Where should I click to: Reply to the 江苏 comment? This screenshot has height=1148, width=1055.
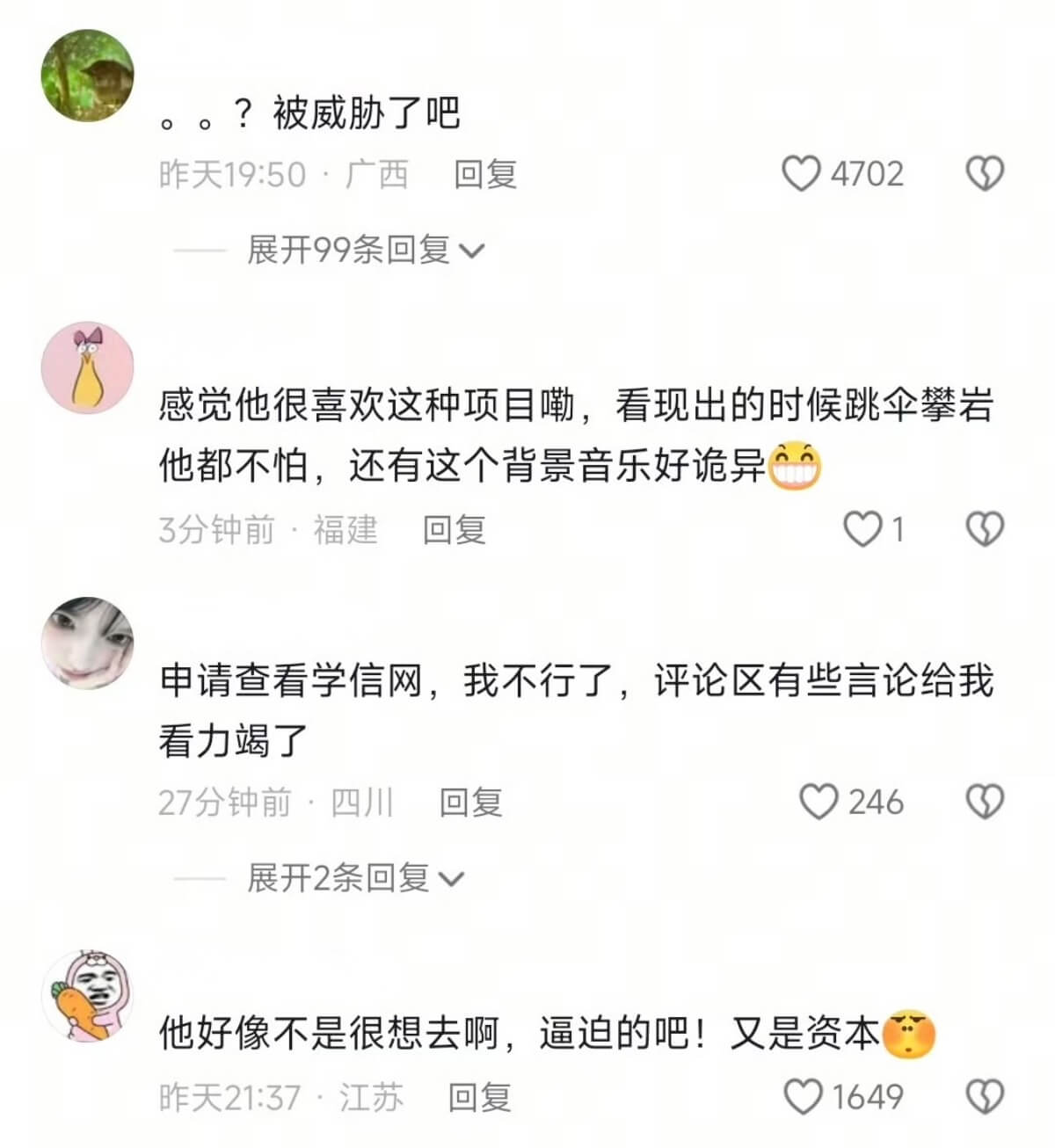tap(479, 1098)
